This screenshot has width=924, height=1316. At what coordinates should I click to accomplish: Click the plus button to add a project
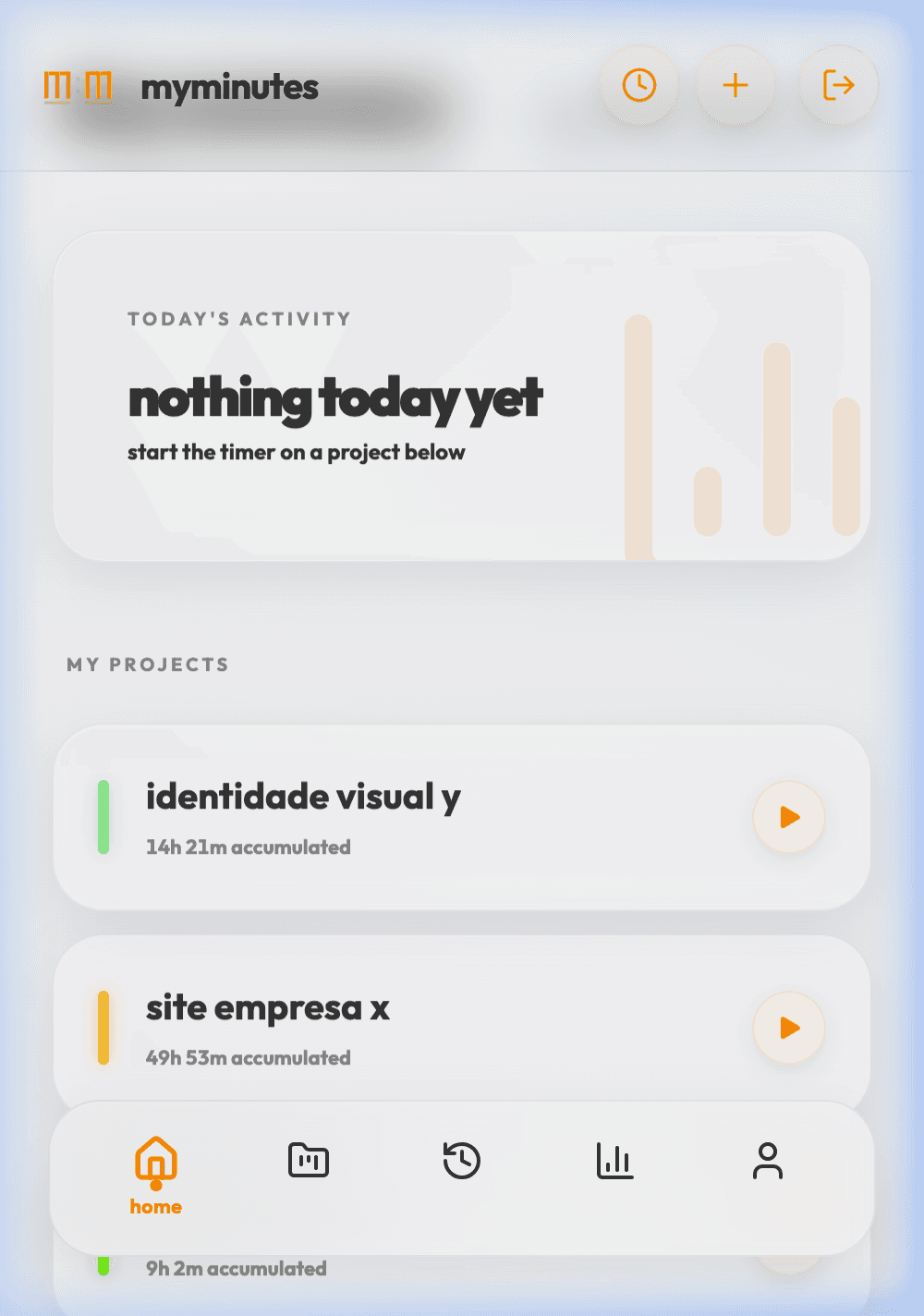click(736, 85)
